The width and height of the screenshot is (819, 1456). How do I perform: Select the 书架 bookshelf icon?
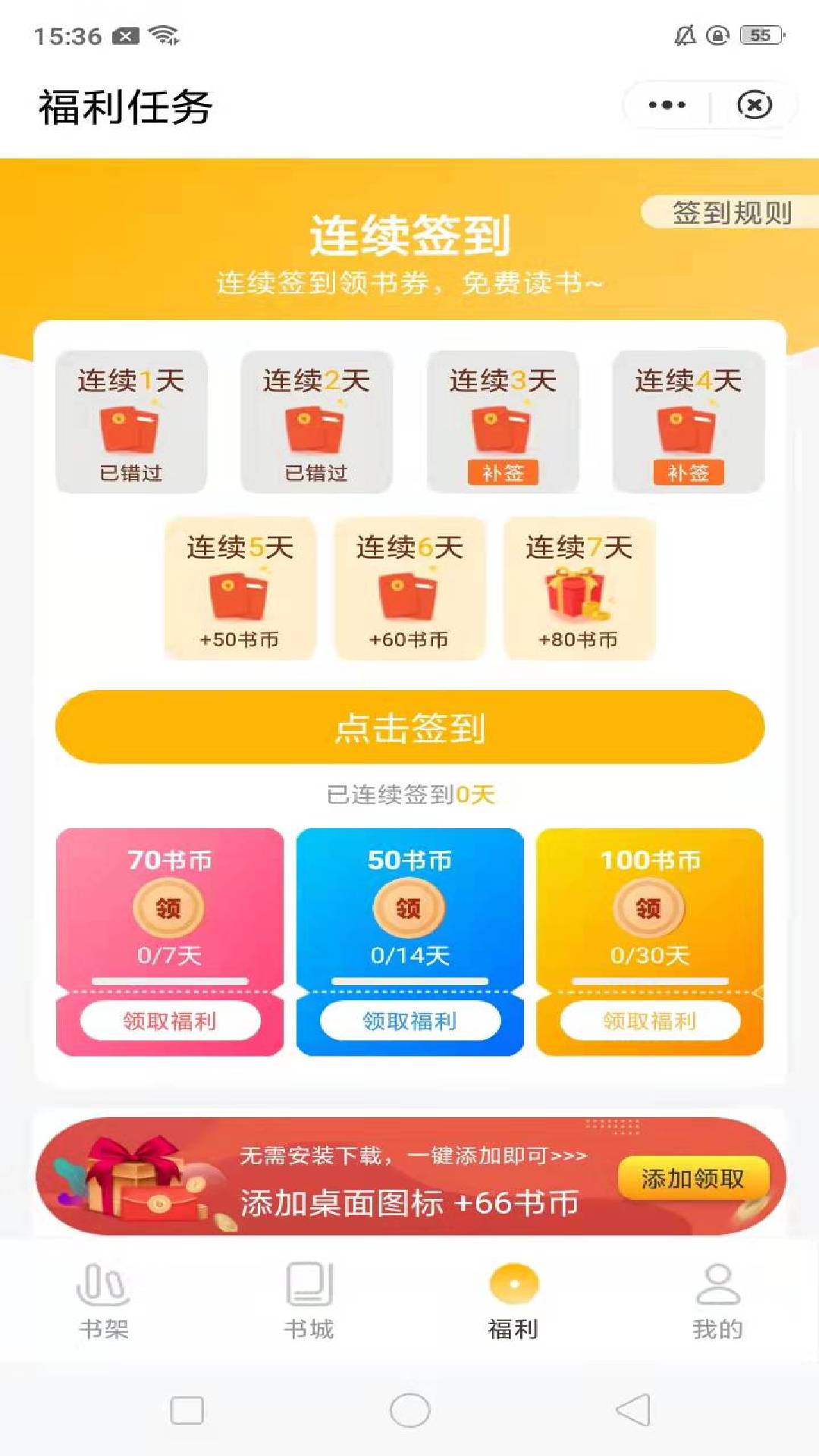(102, 1283)
